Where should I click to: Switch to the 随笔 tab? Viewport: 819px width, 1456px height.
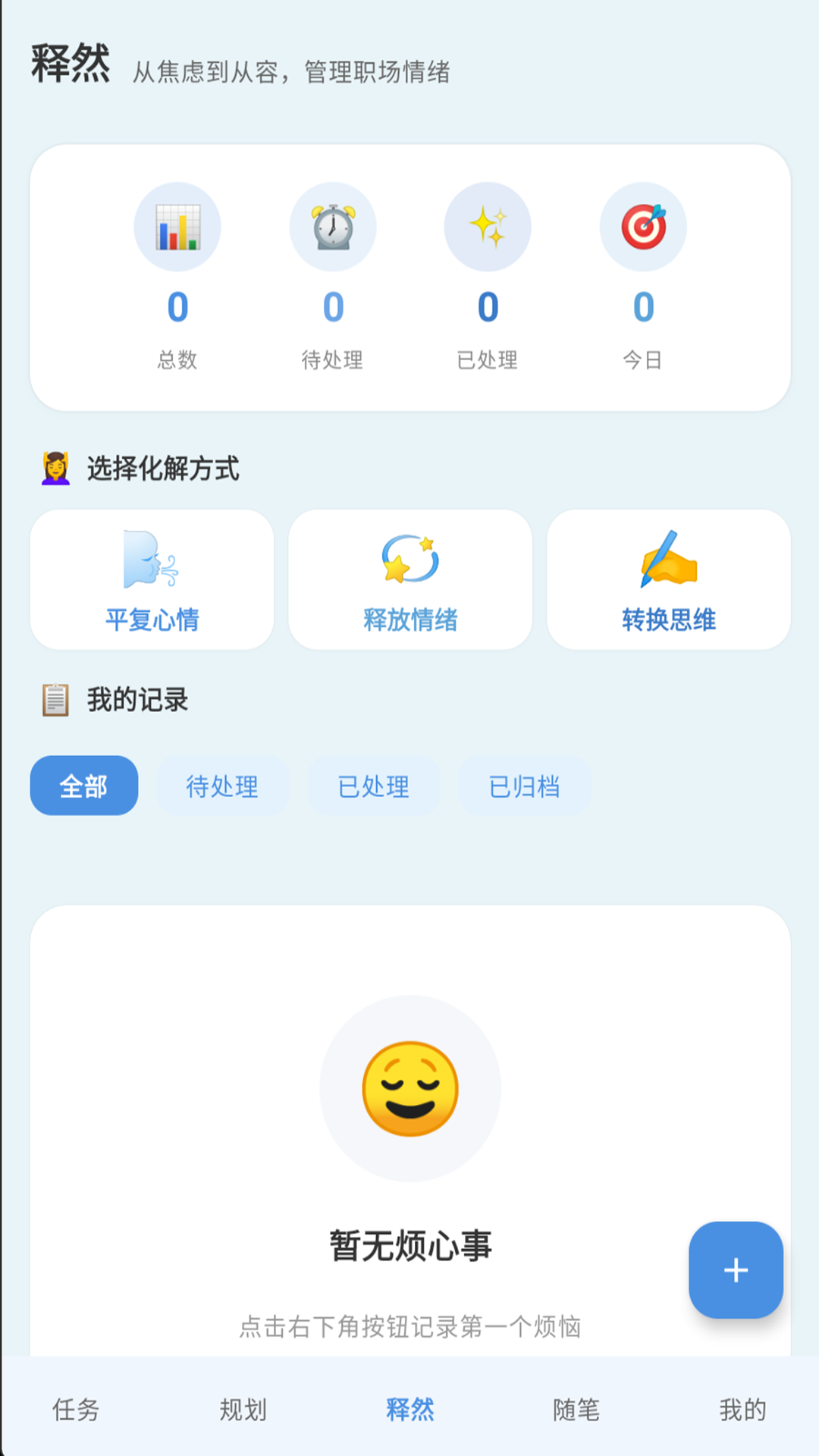(576, 1409)
